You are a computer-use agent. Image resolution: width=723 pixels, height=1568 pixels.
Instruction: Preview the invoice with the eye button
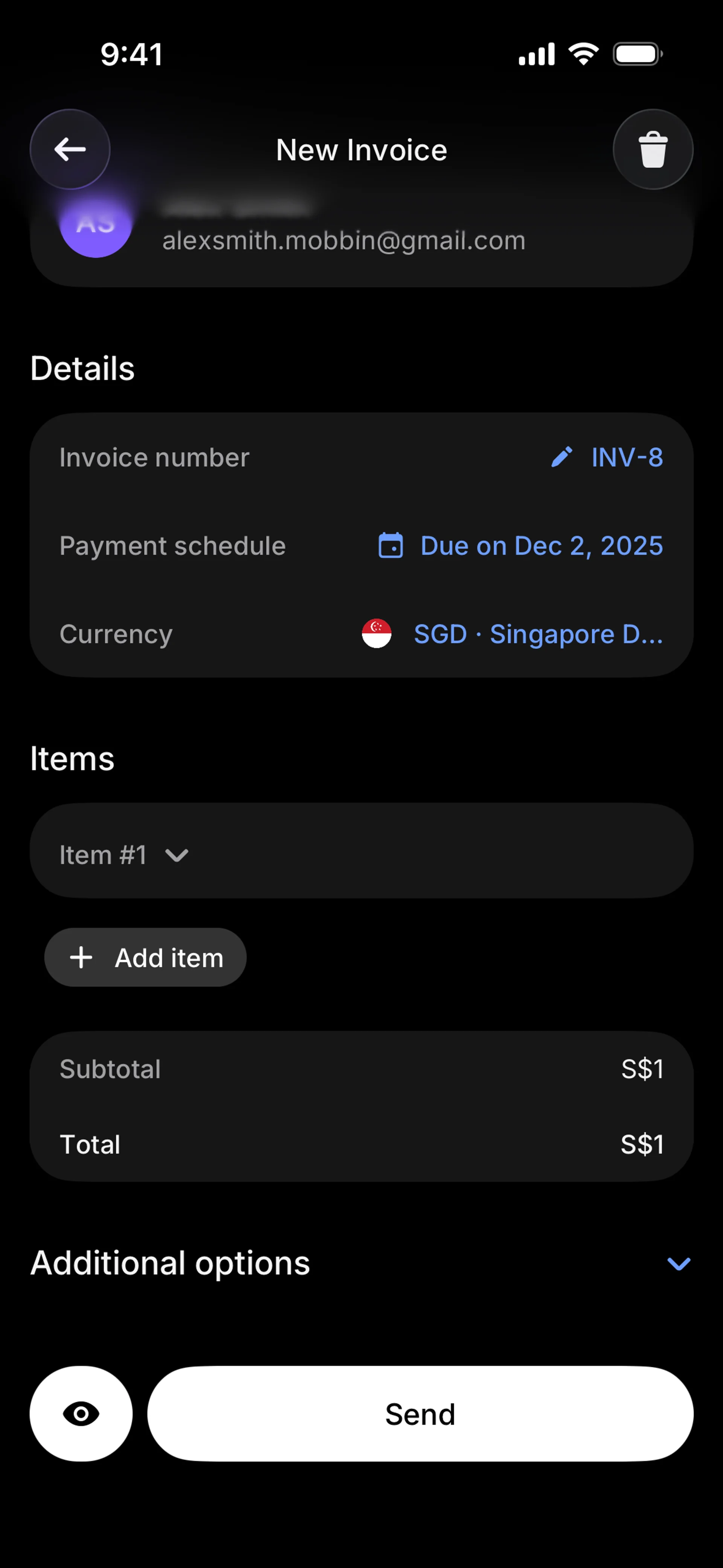[x=81, y=1414]
